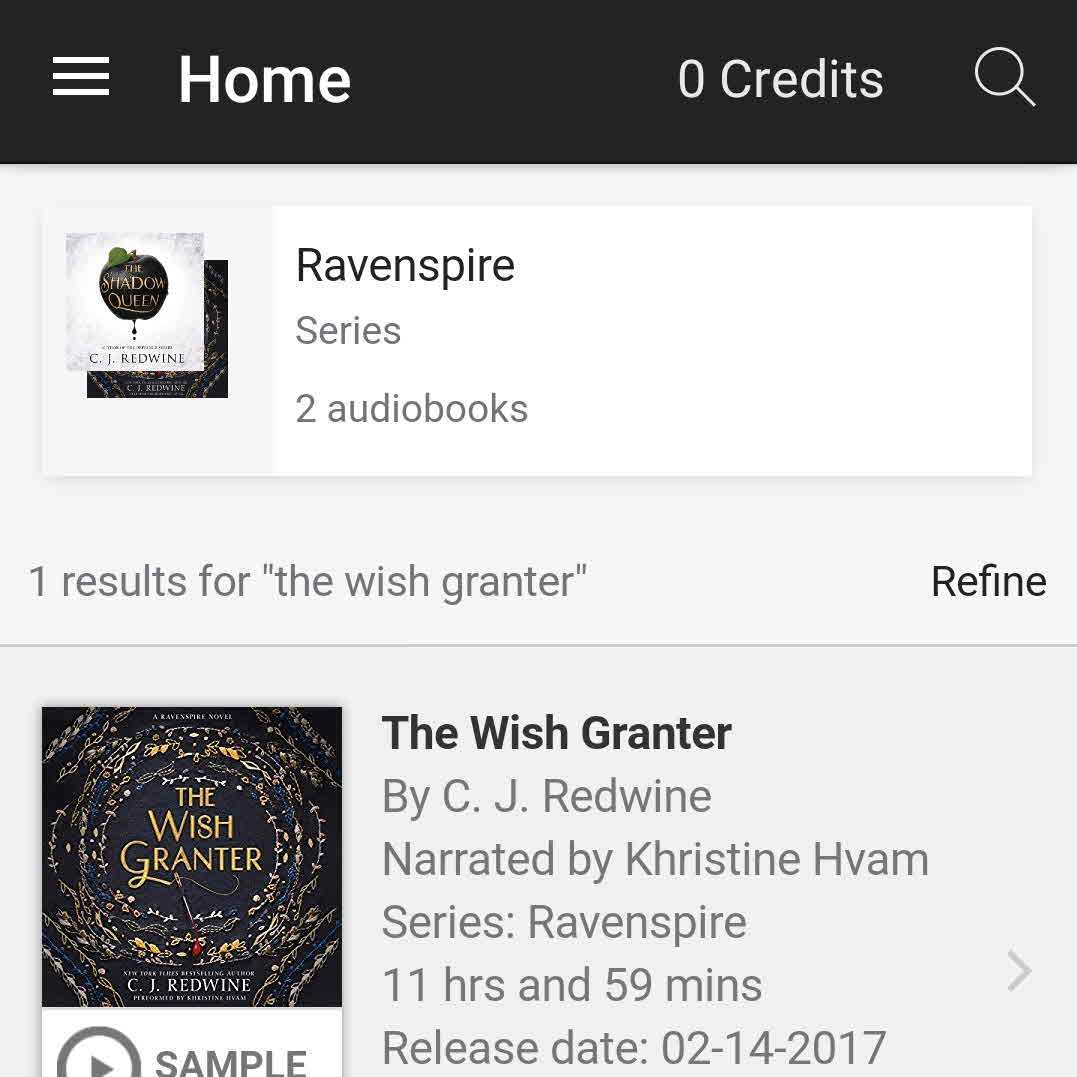1077x1077 pixels.
Task: Open the Ravenspire series card
Action: coord(537,340)
